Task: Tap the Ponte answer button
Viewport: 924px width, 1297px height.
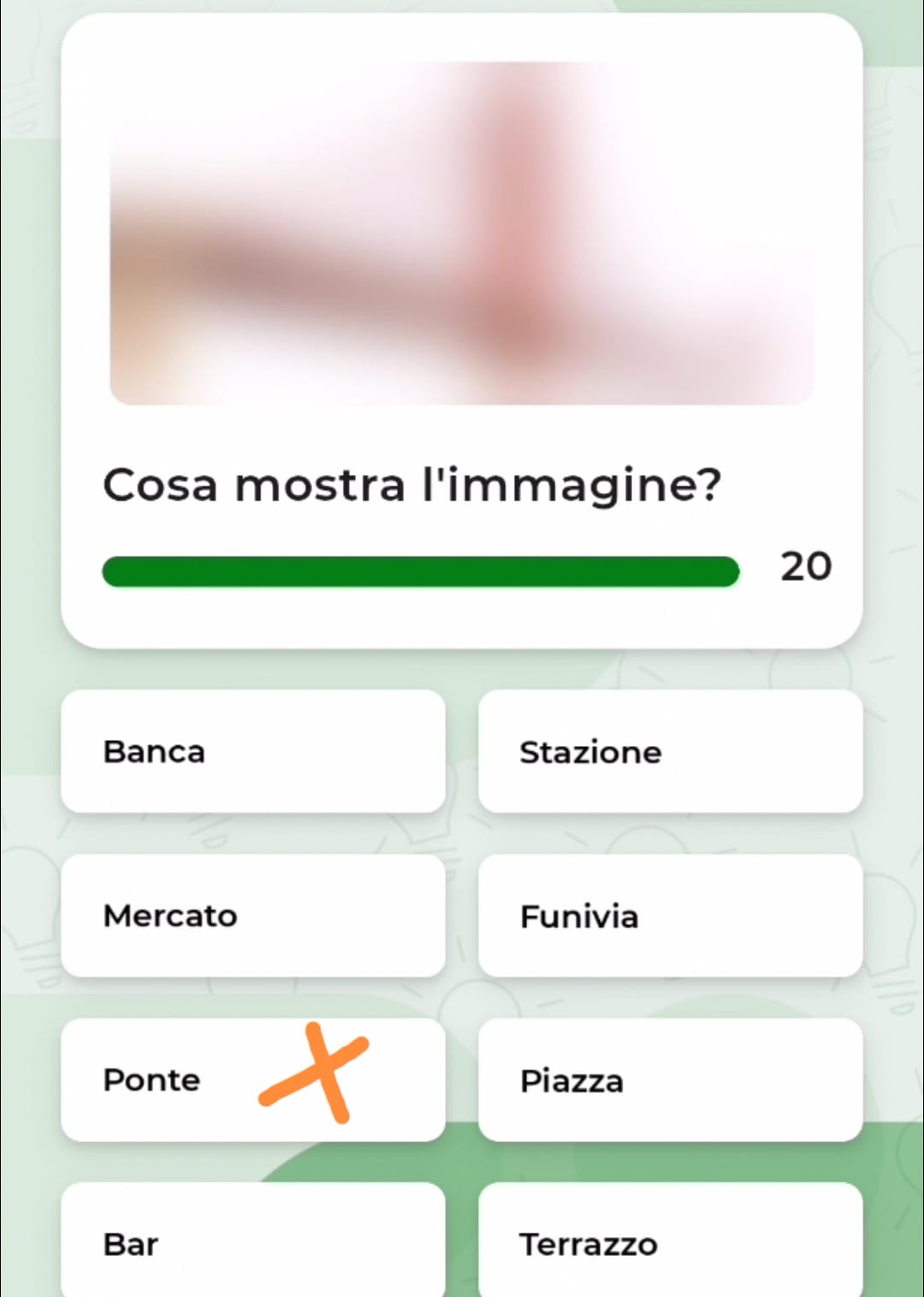Action: coord(171,1080)
